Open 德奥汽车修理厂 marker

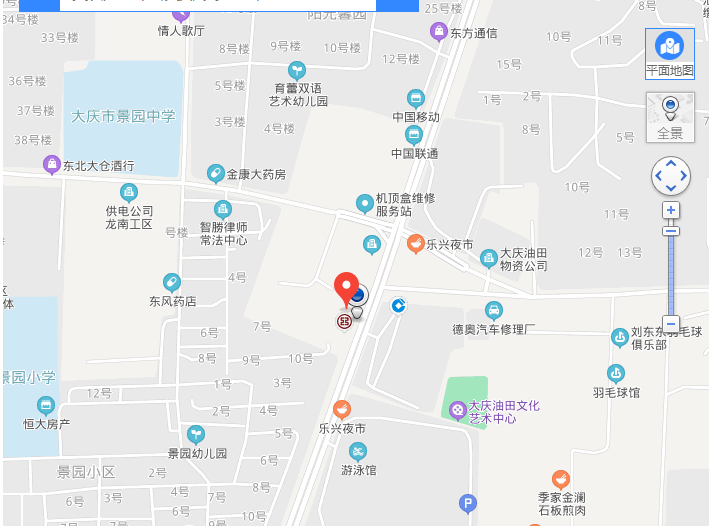click(493, 310)
